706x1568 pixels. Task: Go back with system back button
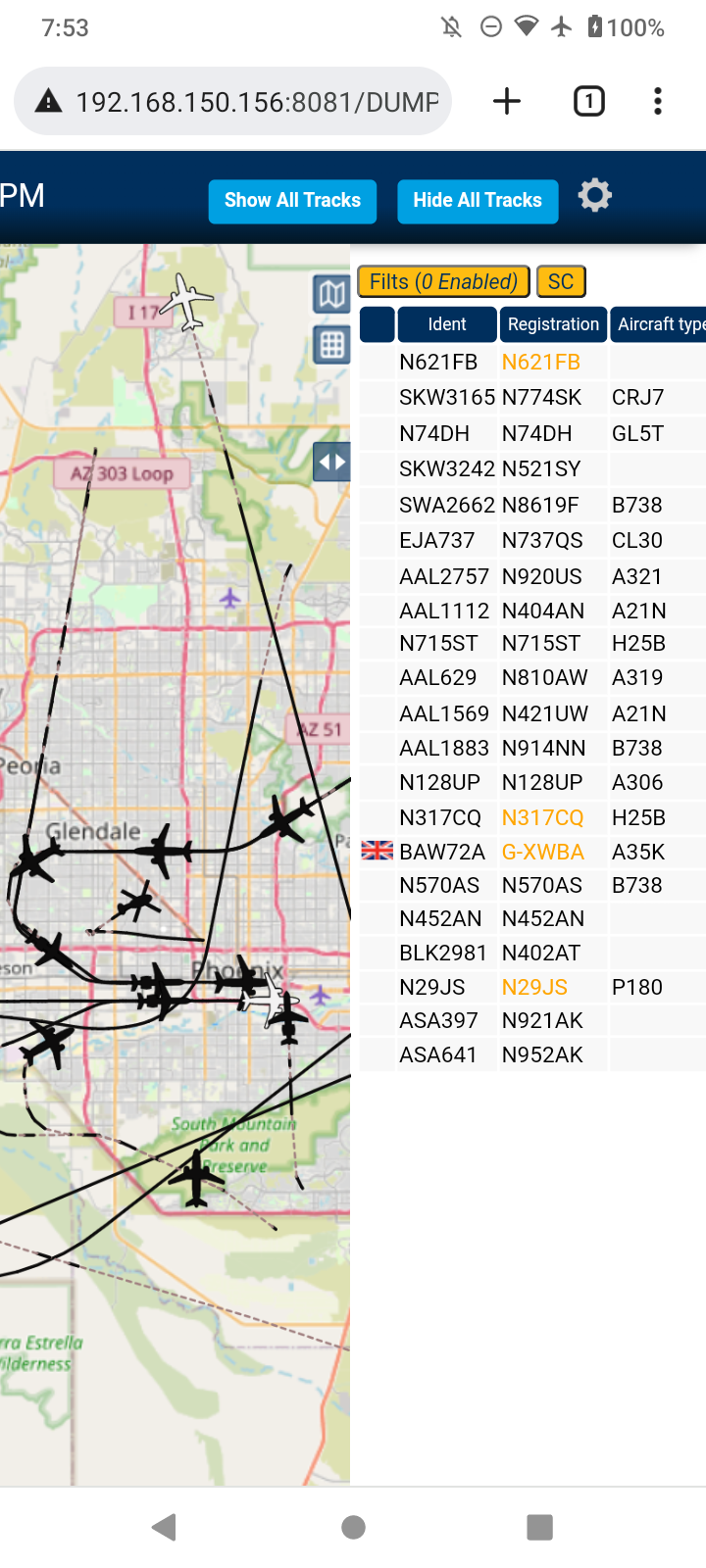click(165, 1526)
